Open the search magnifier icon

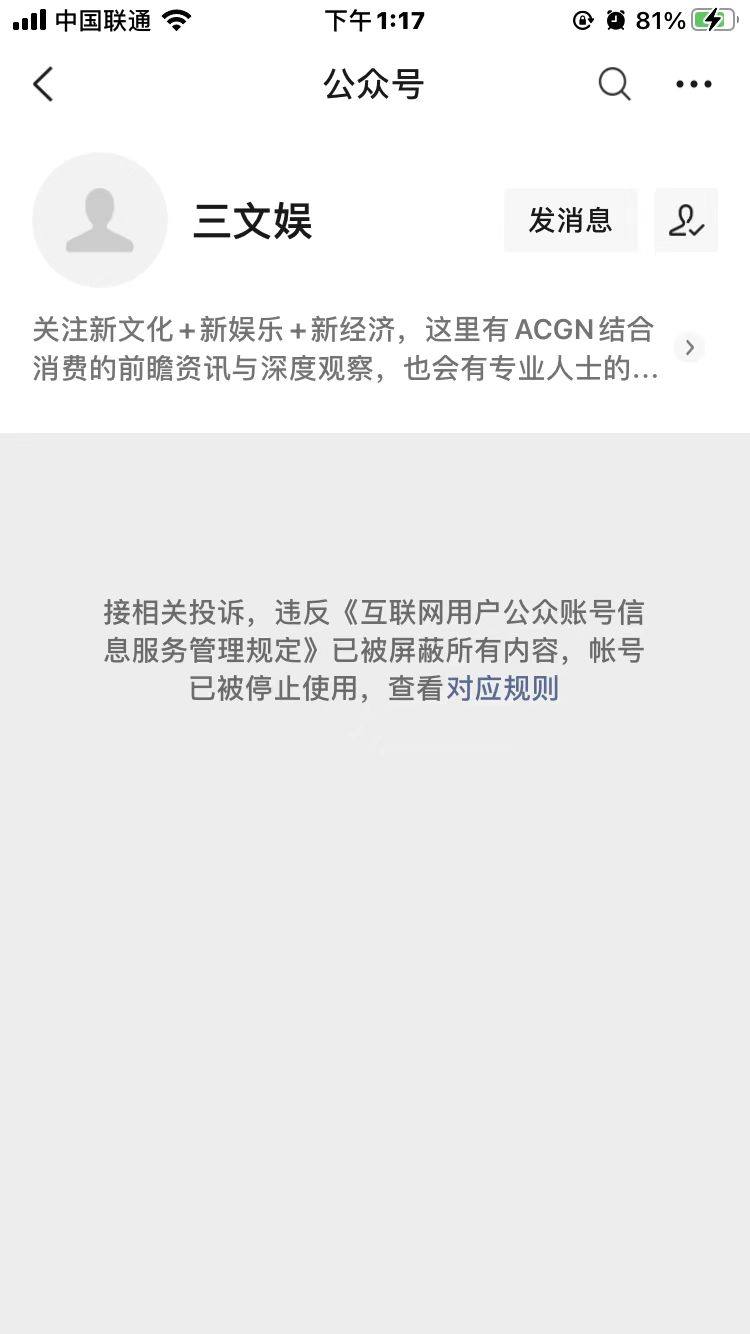click(x=614, y=84)
